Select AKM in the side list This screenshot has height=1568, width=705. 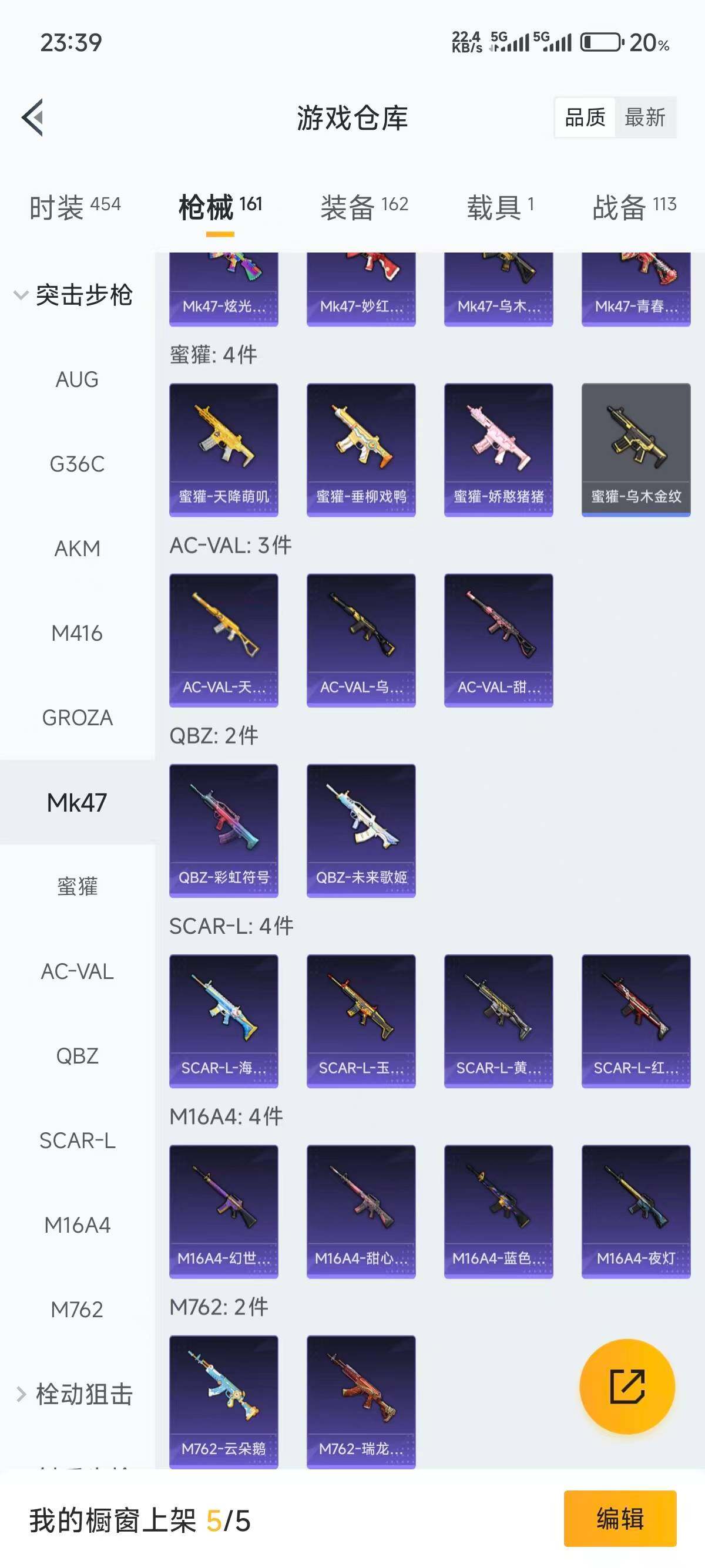pyautogui.click(x=78, y=549)
